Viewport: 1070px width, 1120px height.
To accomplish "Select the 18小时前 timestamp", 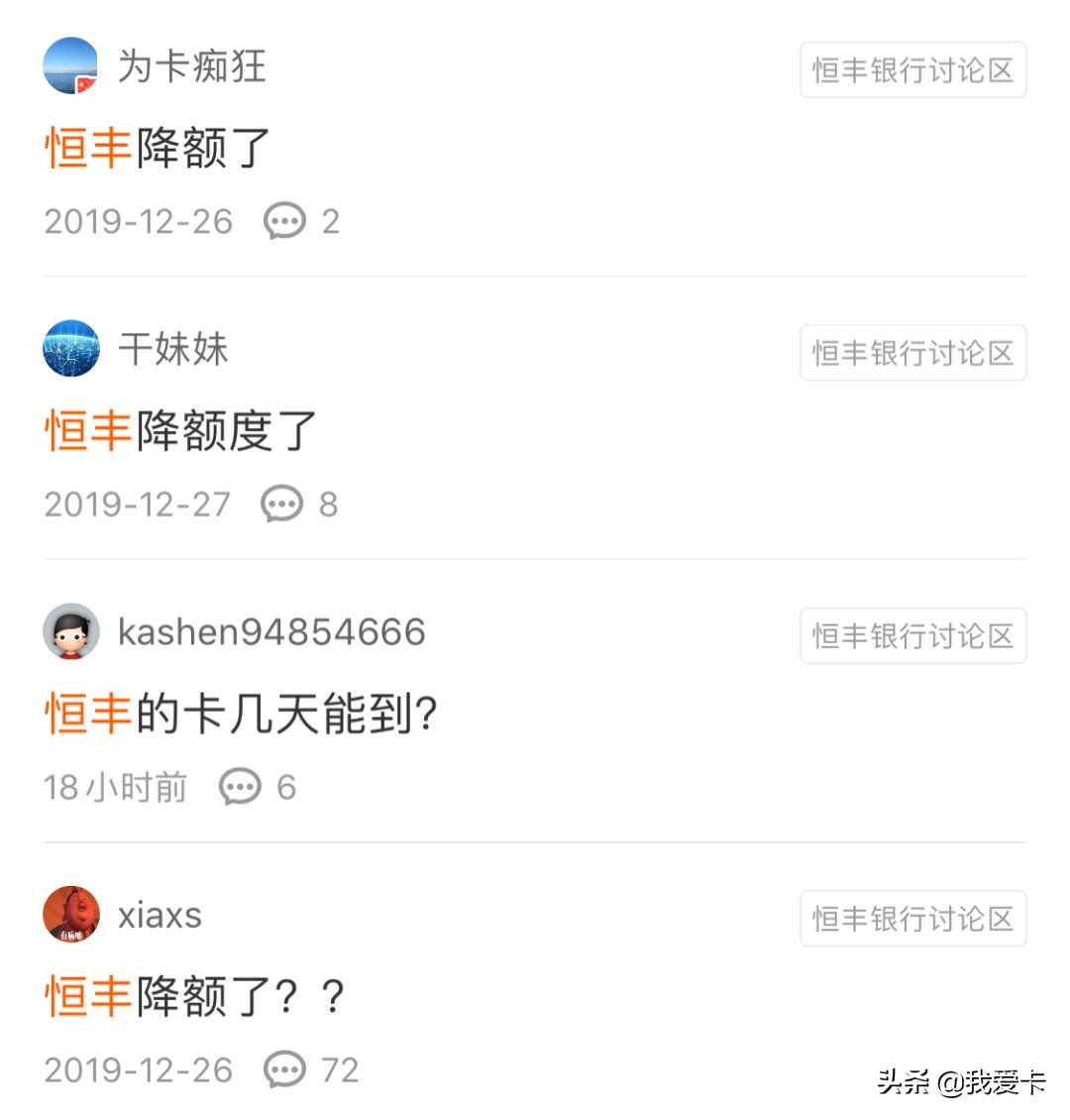I will coord(116,786).
